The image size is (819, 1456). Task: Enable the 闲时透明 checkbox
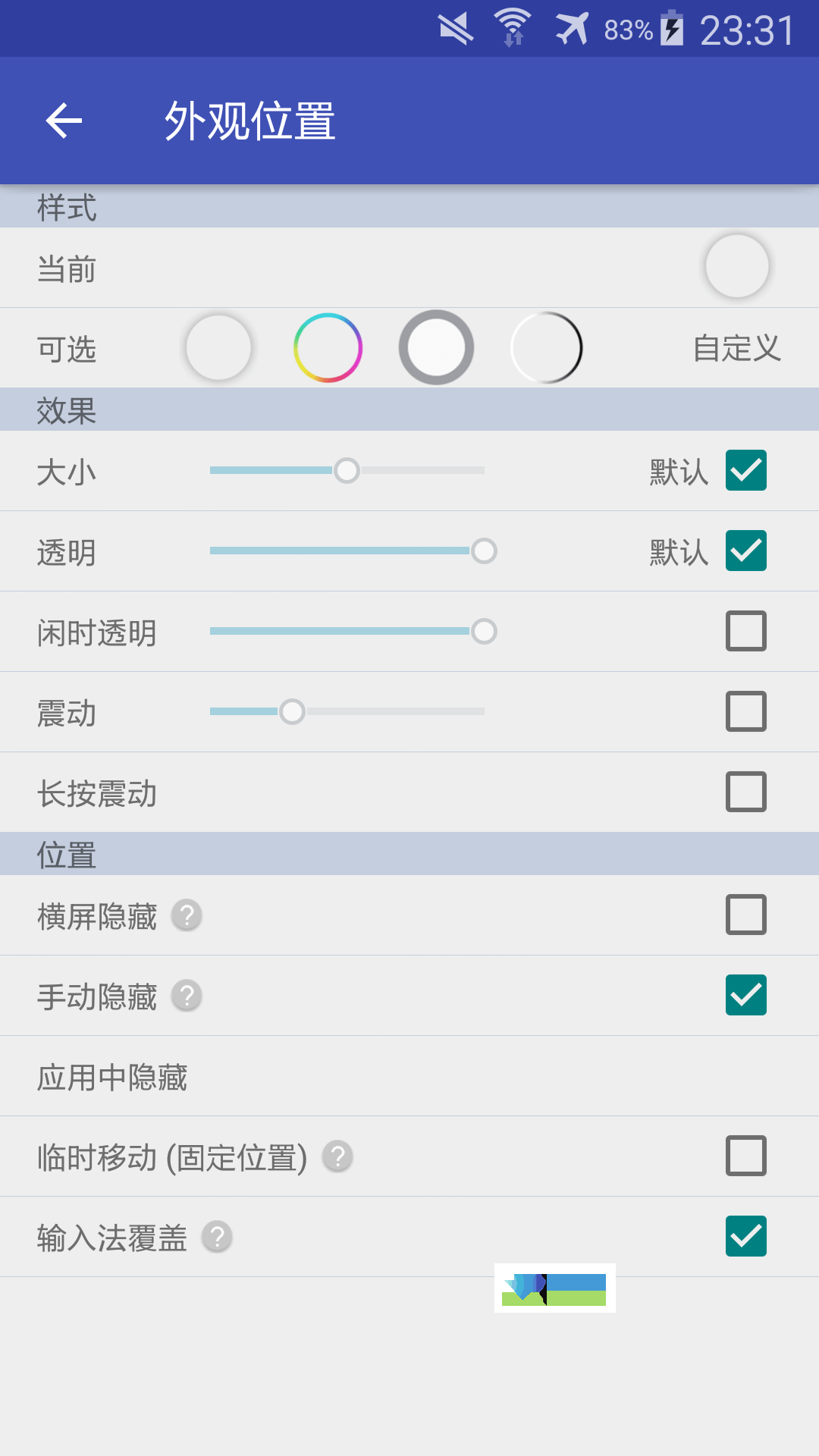746,631
